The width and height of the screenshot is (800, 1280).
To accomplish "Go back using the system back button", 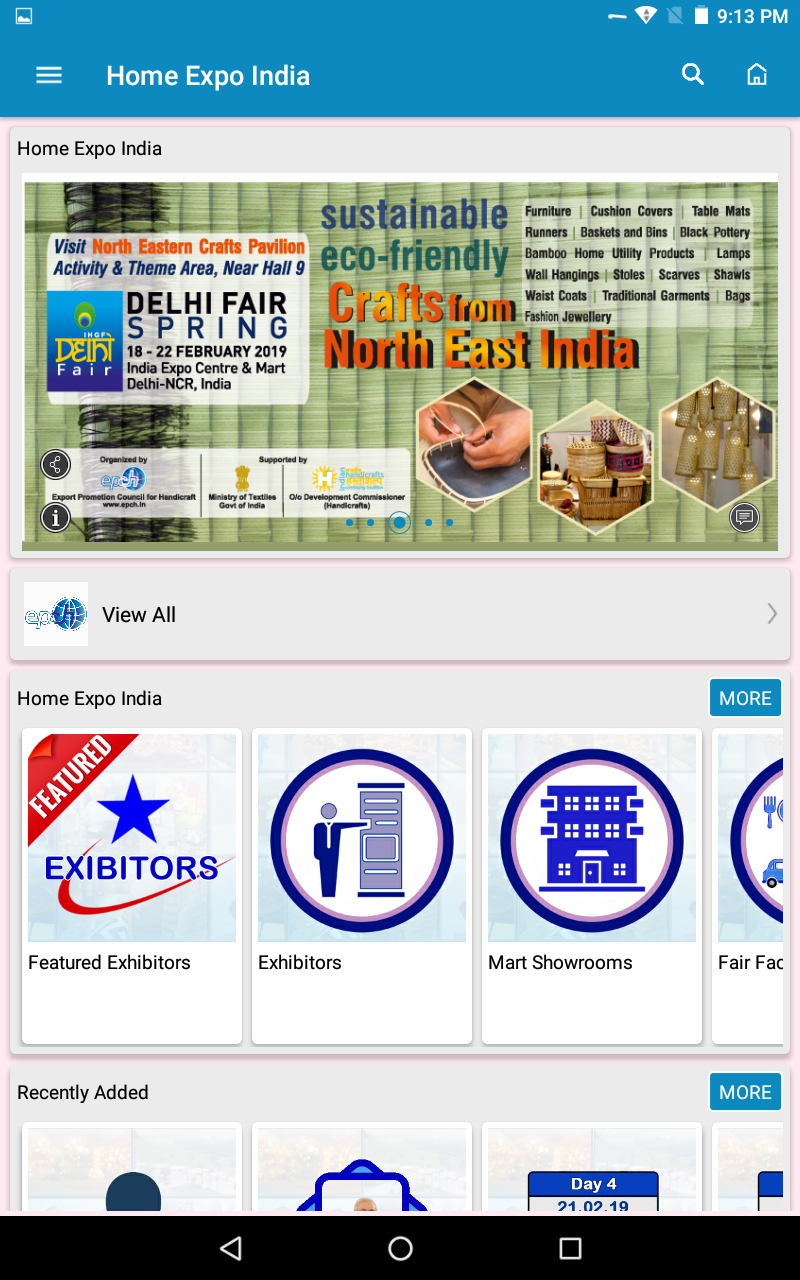I will click(x=231, y=1247).
